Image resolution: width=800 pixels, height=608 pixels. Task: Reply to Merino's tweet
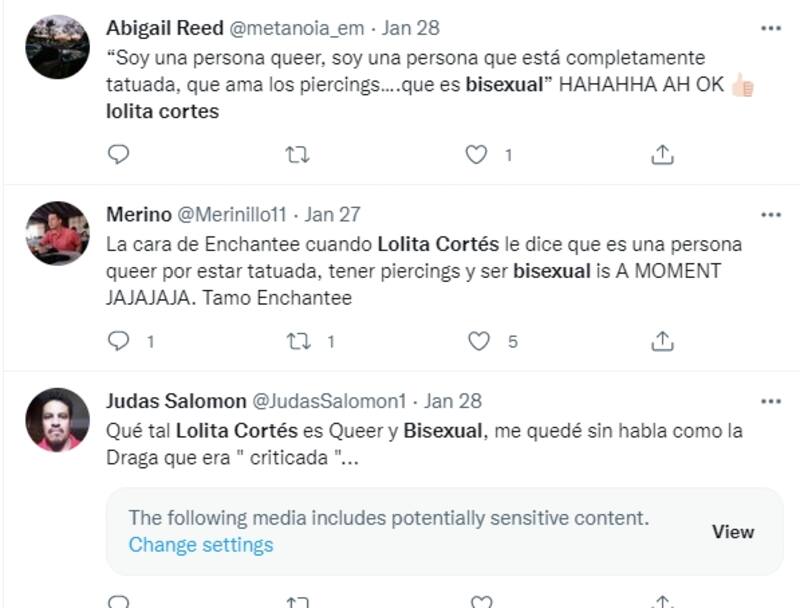tap(118, 341)
